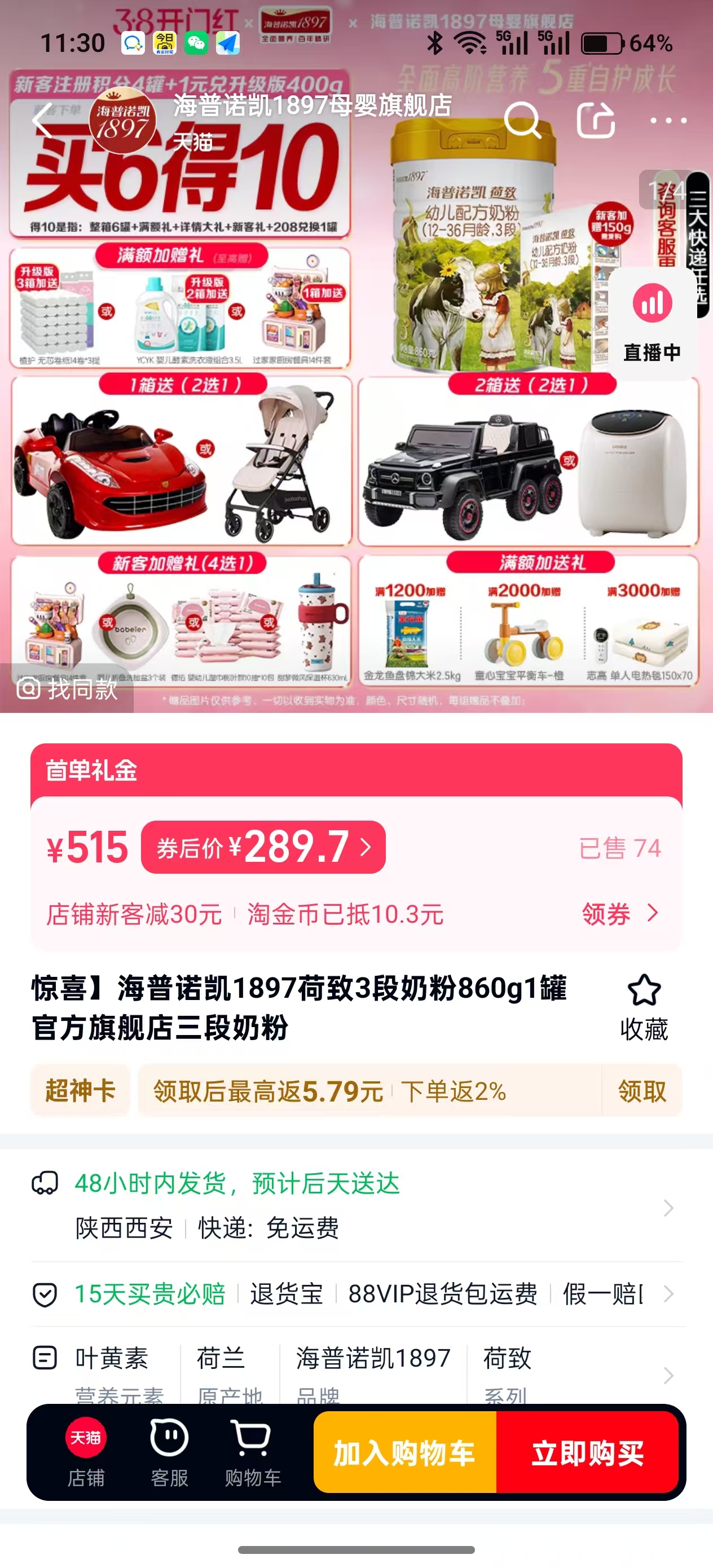This screenshot has height=1568, width=713.
Task: Tap 立即购买 to buy now
Action: point(588,1453)
